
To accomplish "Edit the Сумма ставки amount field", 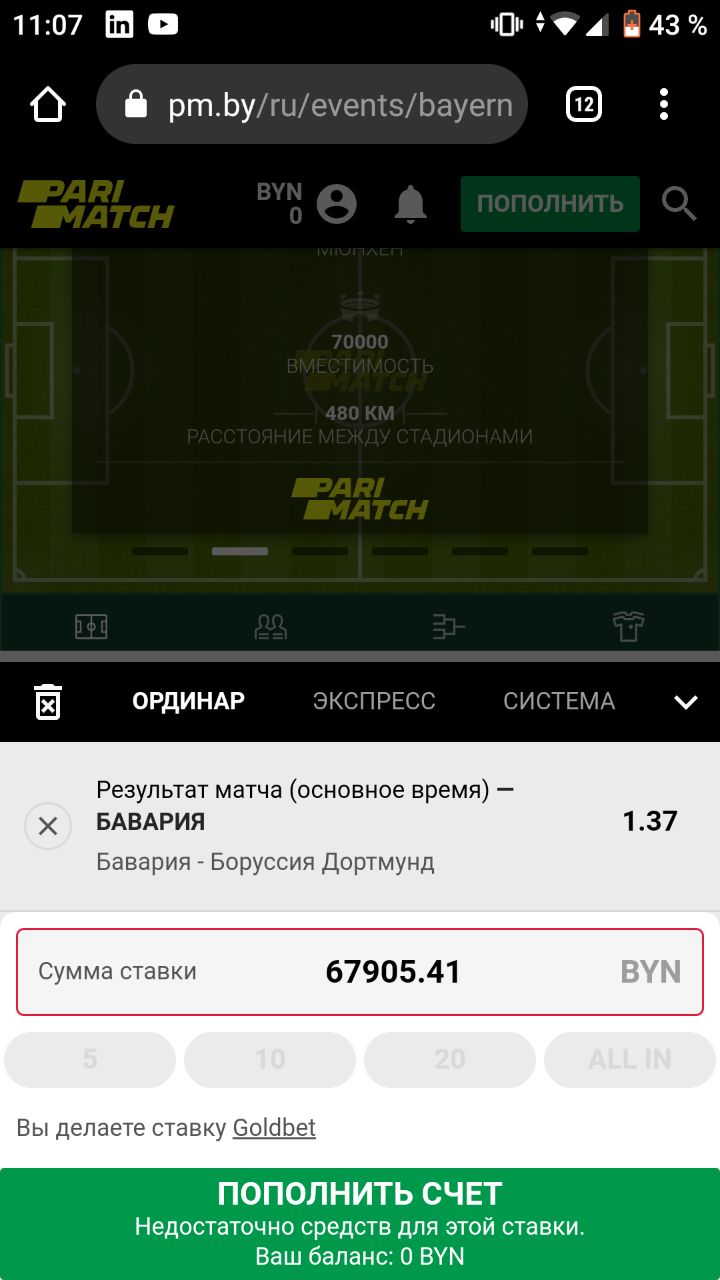I will click(360, 972).
